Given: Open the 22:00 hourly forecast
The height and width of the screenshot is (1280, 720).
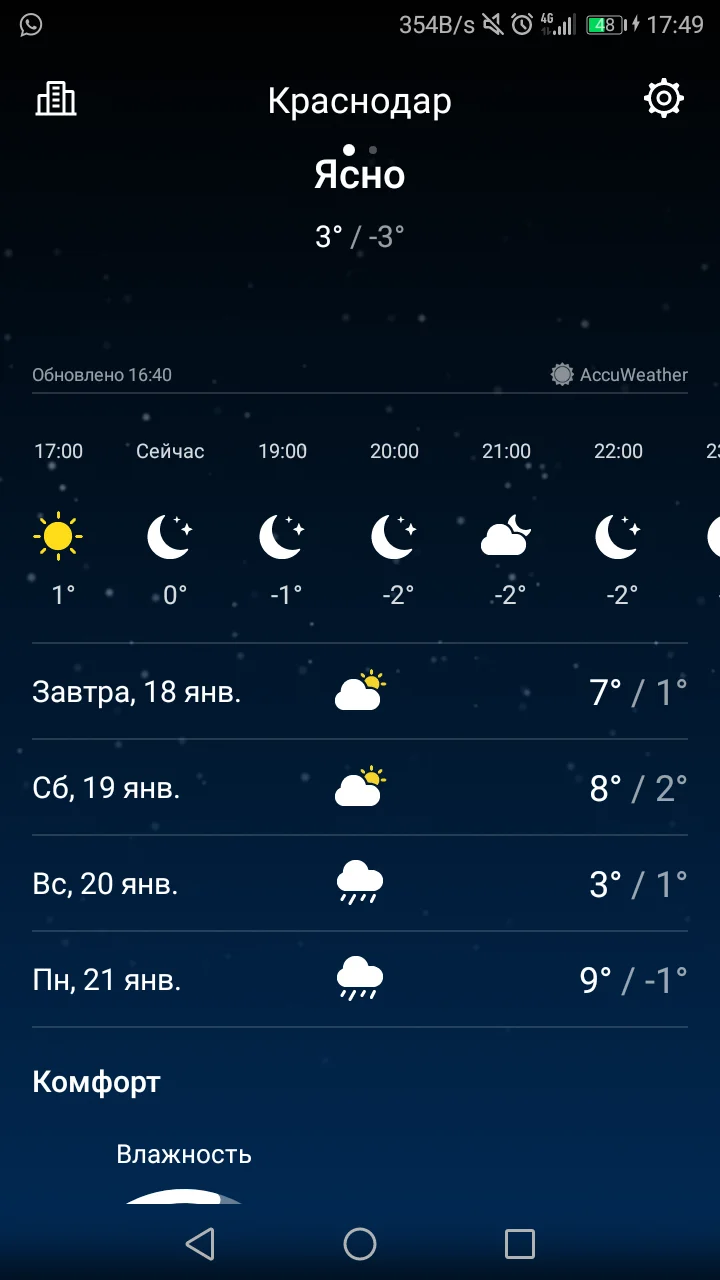Looking at the screenshot, I should (x=618, y=535).
